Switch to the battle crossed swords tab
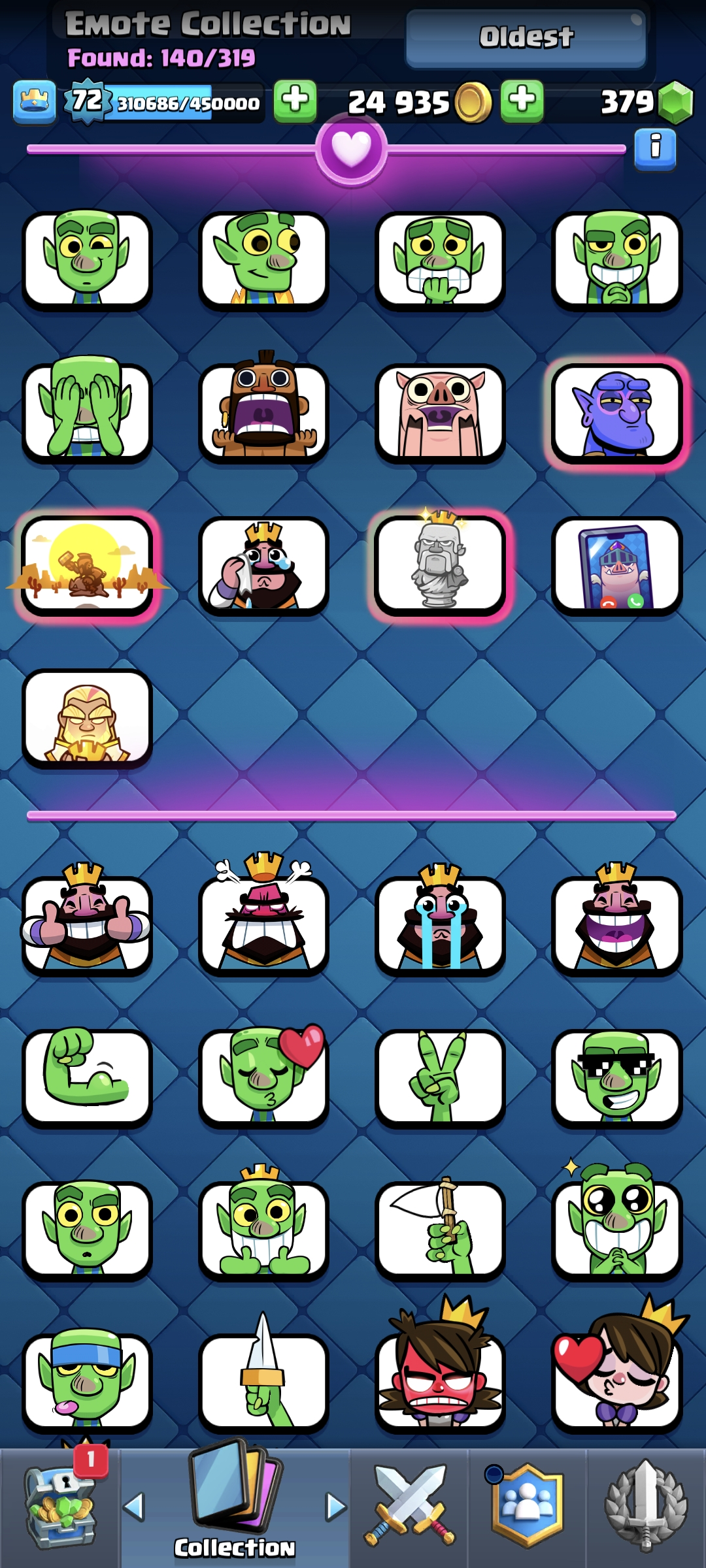Viewport: 706px width, 1568px height. click(x=409, y=1507)
